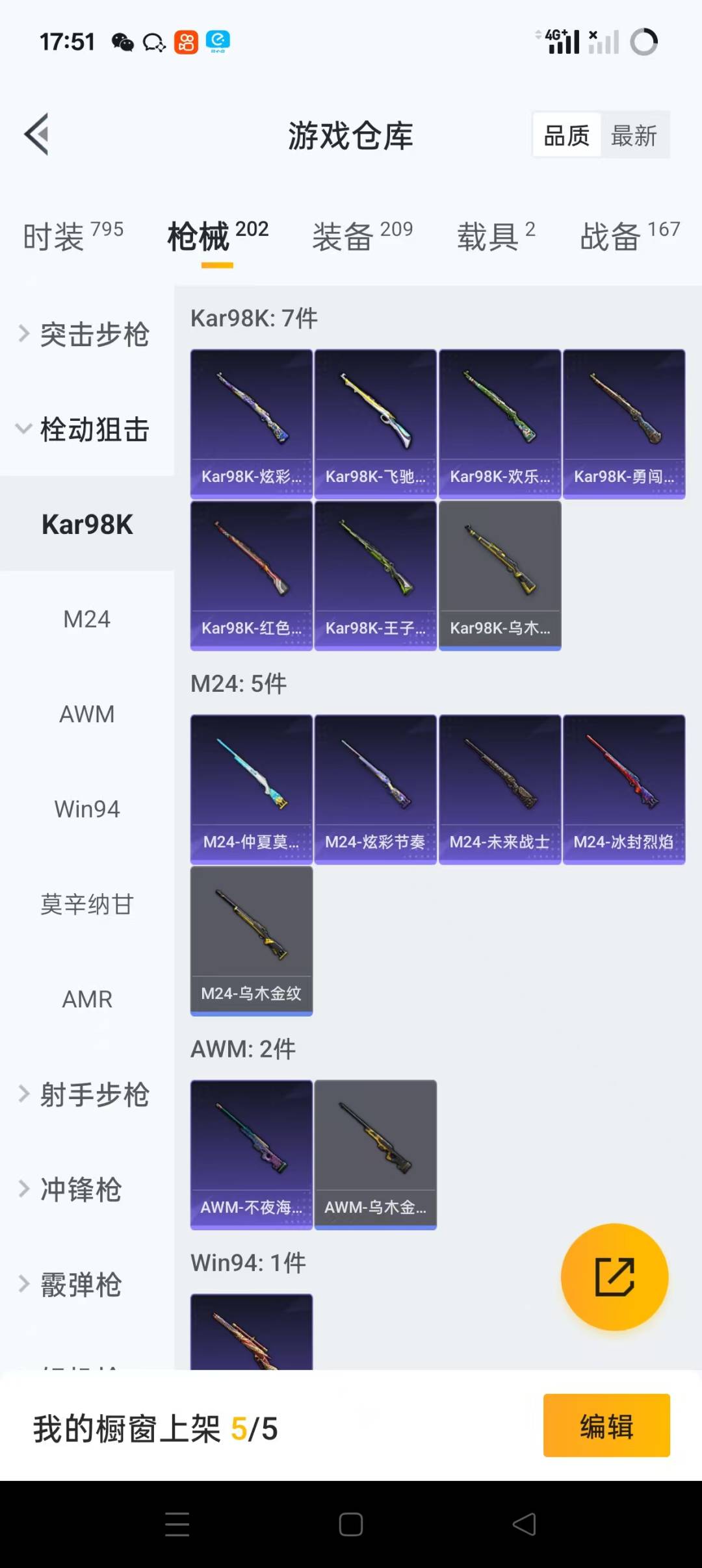Open the 载具 tab
The height and width of the screenshot is (1568, 702).
(x=495, y=236)
